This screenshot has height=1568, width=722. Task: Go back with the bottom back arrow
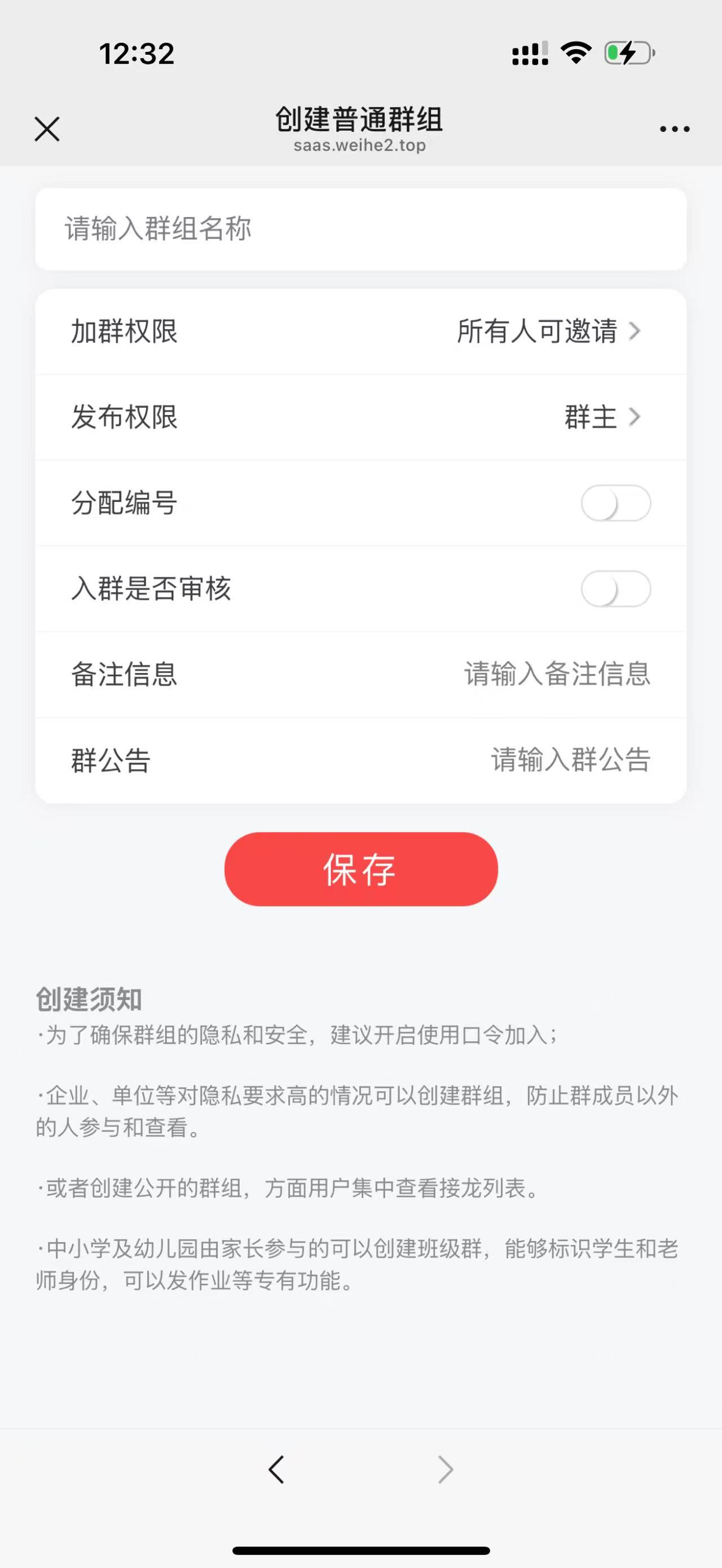pyautogui.click(x=276, y=1469)
